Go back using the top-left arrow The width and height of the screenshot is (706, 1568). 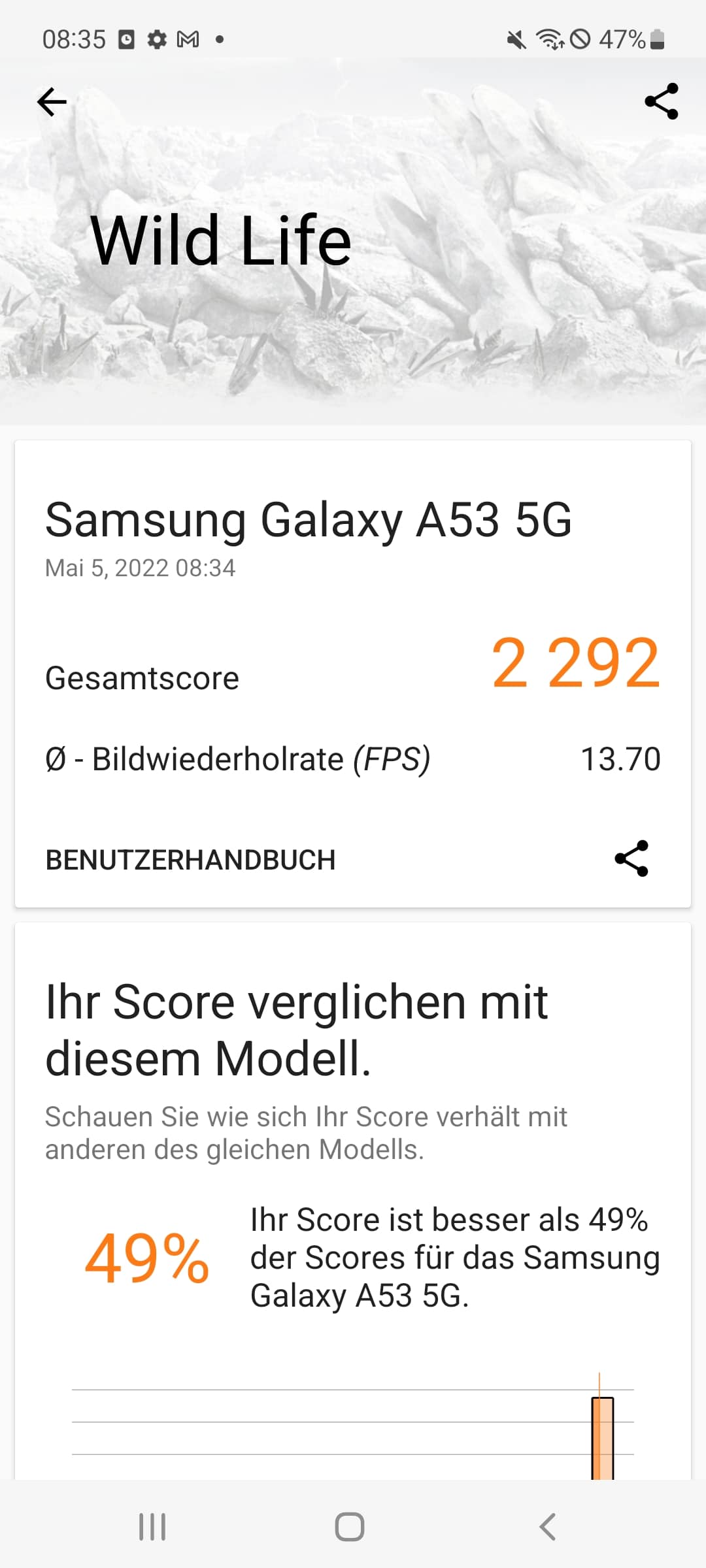[52, 102]
